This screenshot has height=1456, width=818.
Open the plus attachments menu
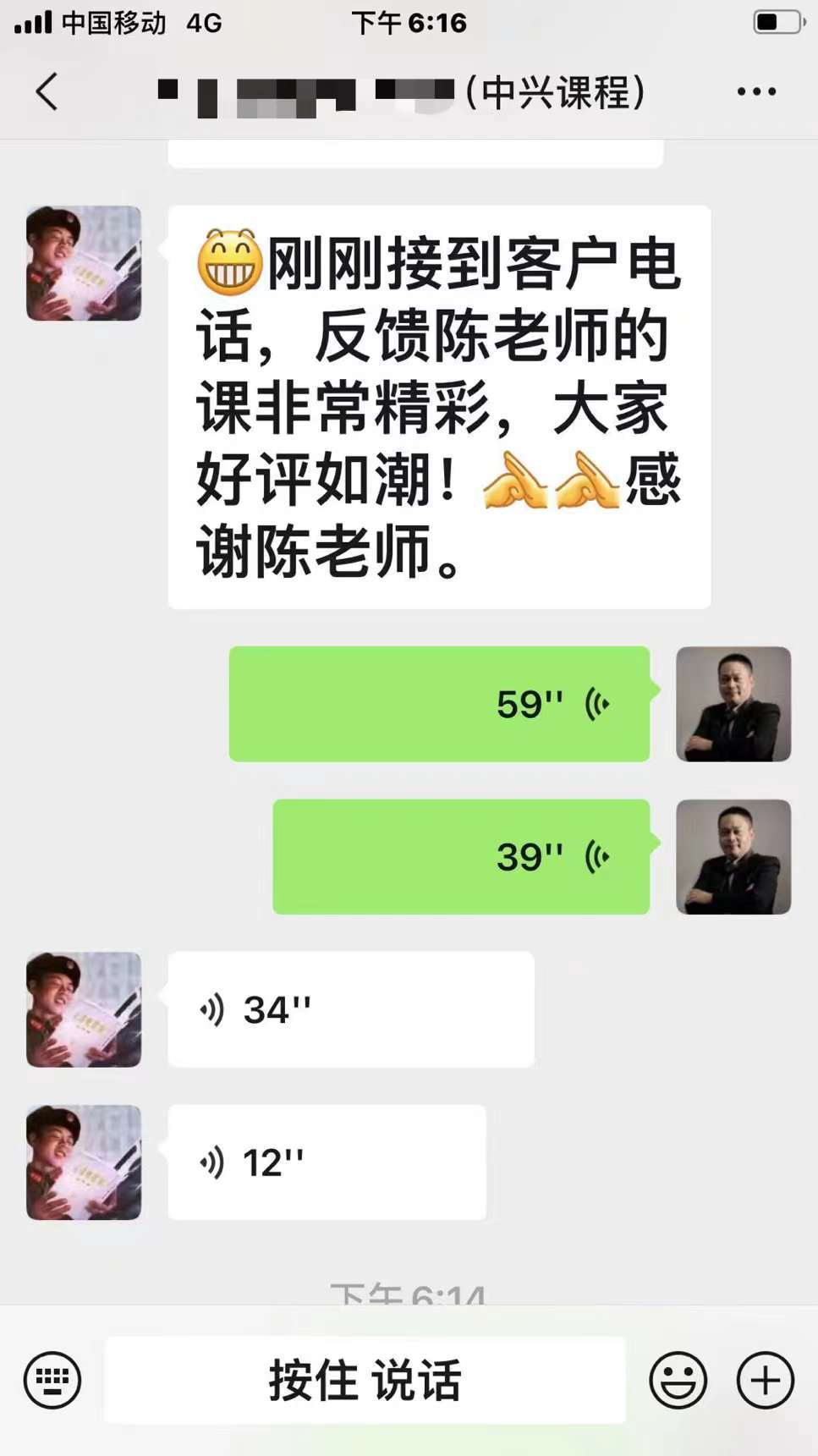tap(765, 1380)
